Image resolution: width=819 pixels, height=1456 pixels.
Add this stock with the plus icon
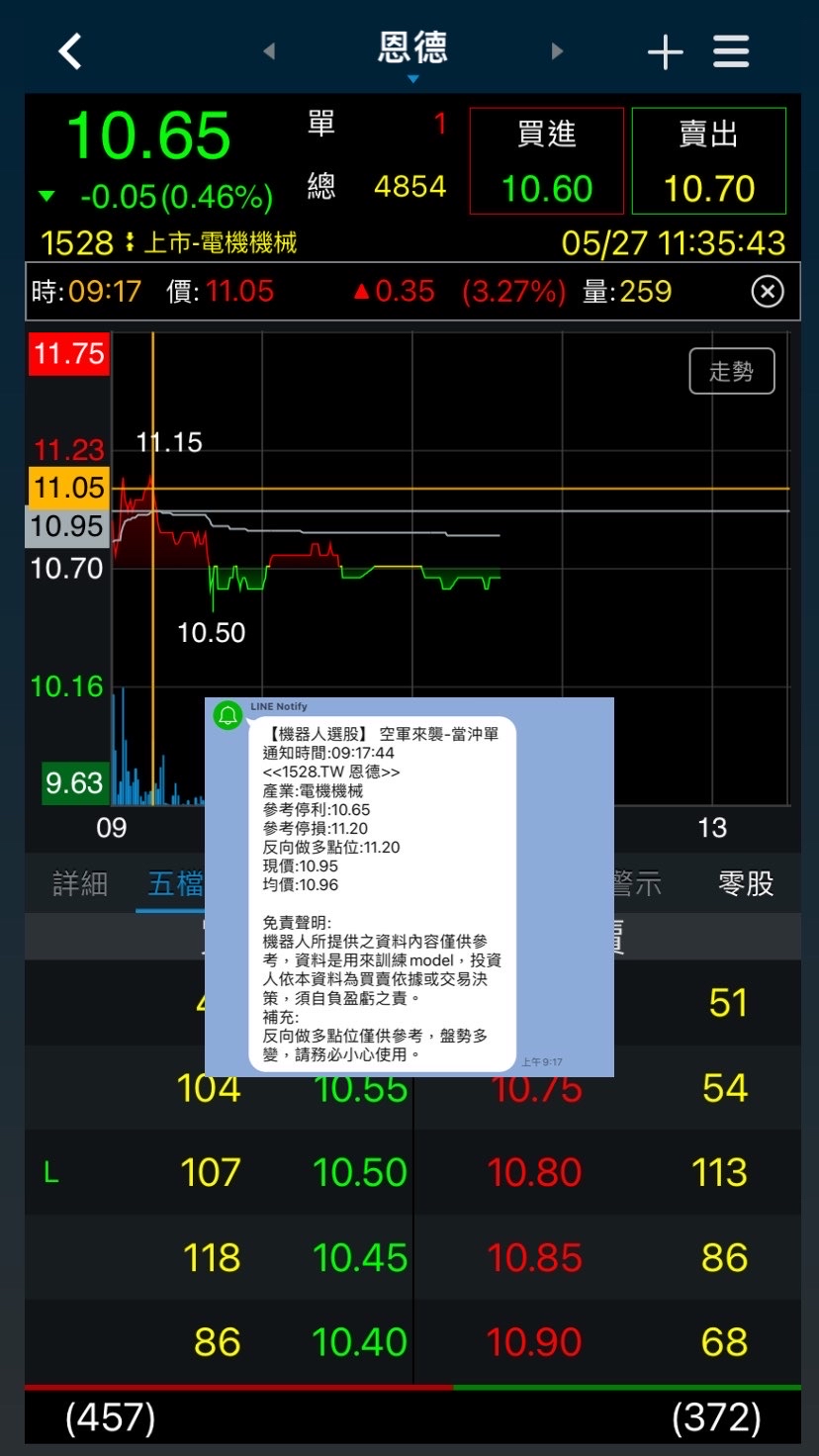point(665,52)
